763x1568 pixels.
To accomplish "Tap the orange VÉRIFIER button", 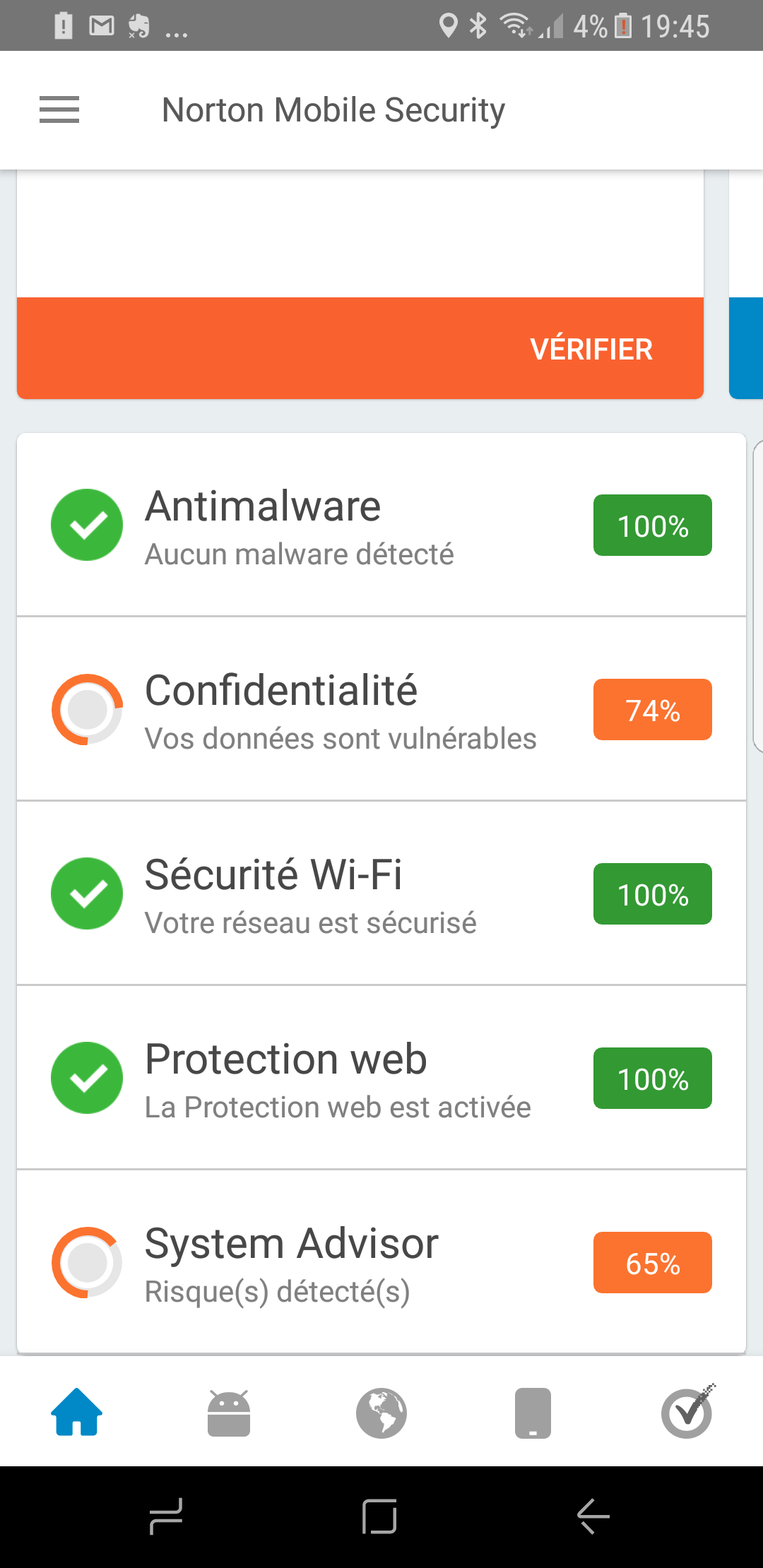I will click(x=360, y=348).
